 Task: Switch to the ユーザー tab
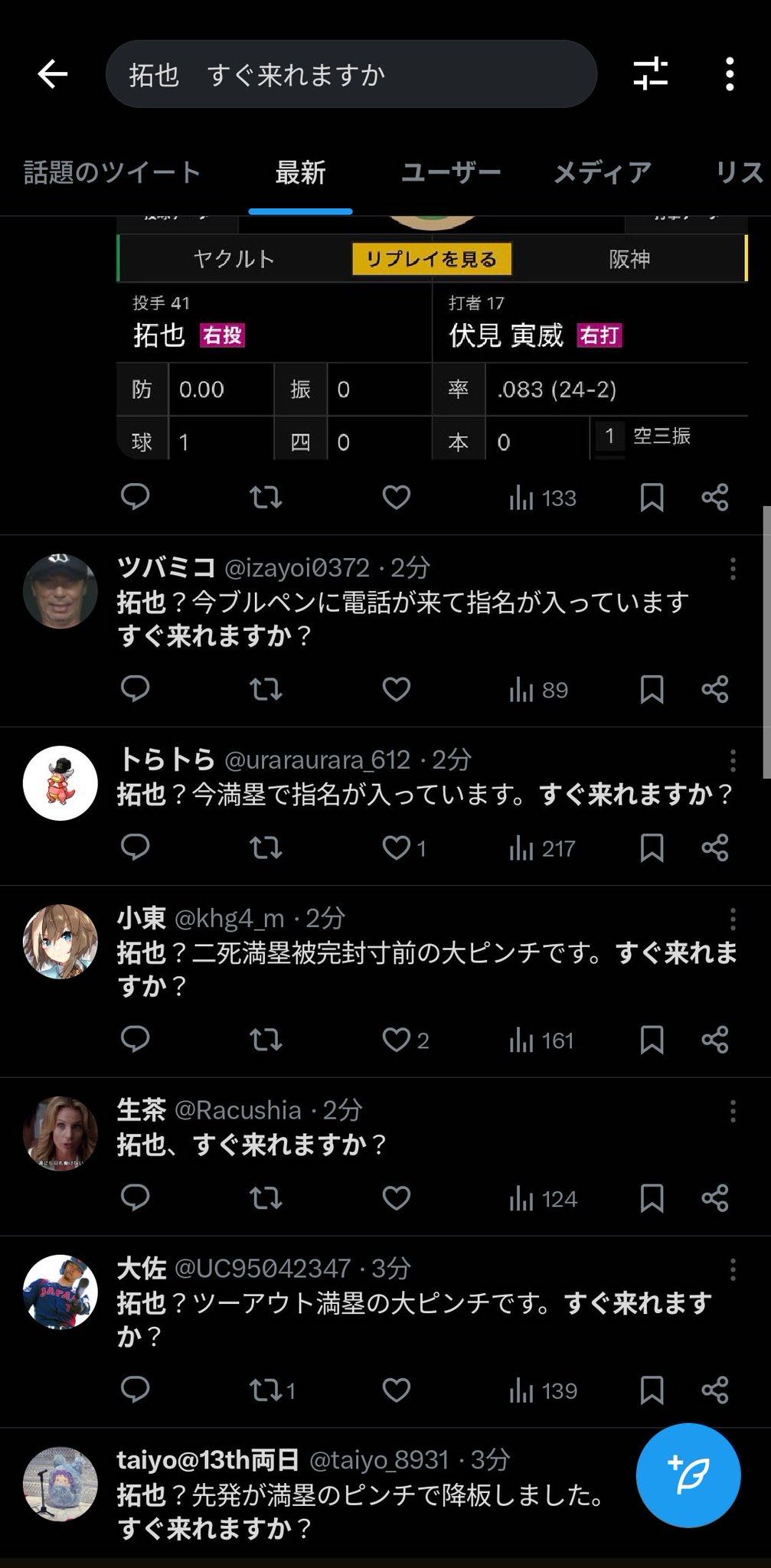451,173
